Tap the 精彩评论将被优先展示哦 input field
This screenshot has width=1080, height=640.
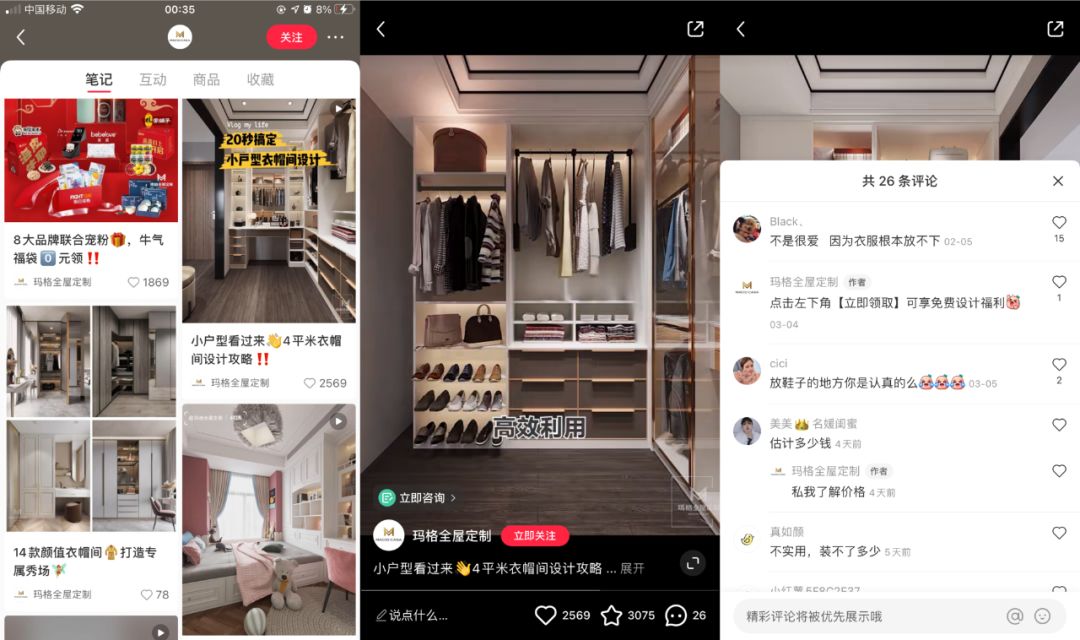(x=865, y=616)
